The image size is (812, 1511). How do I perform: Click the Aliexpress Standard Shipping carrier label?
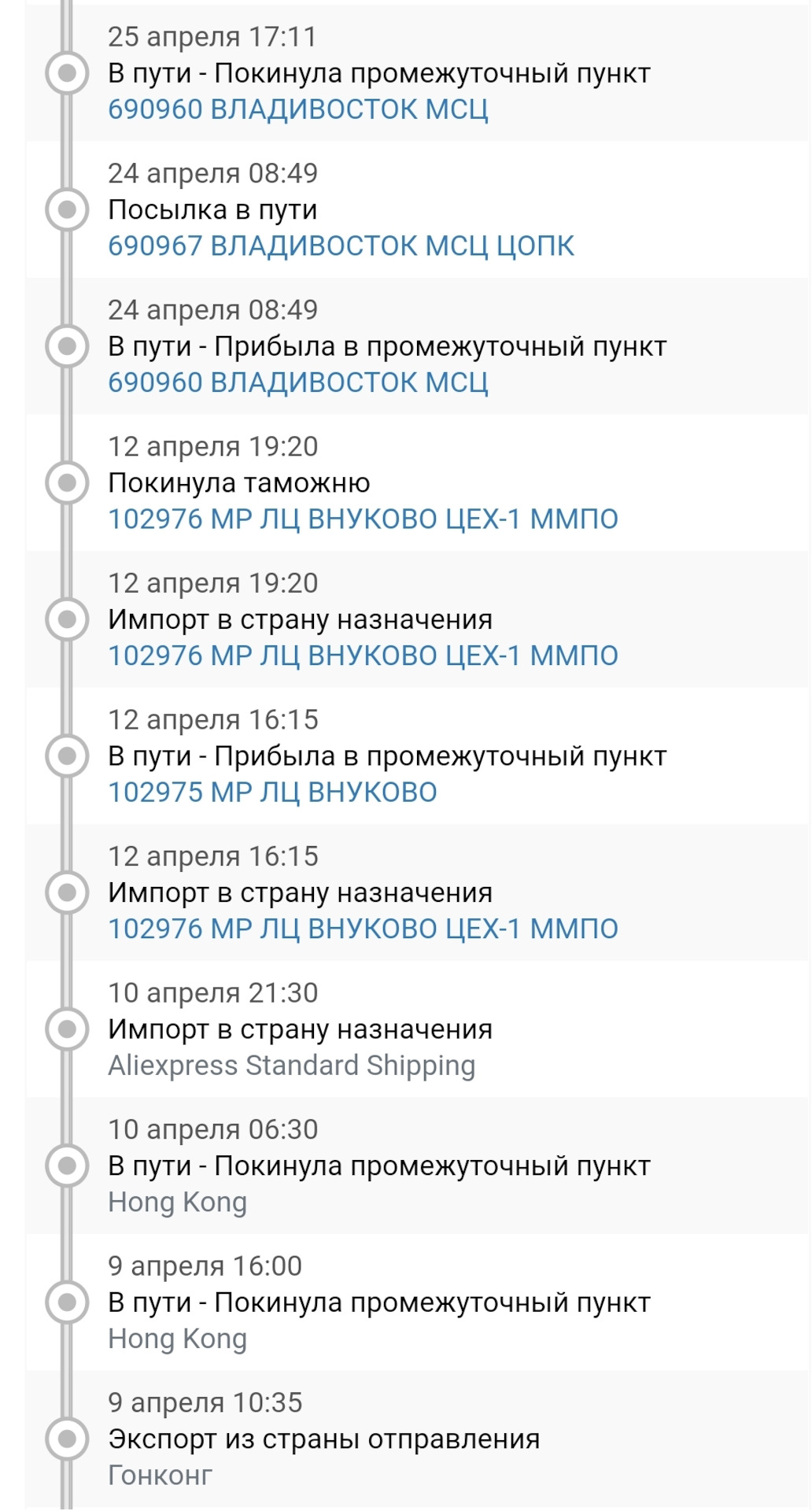click(x=291, y=1066)
